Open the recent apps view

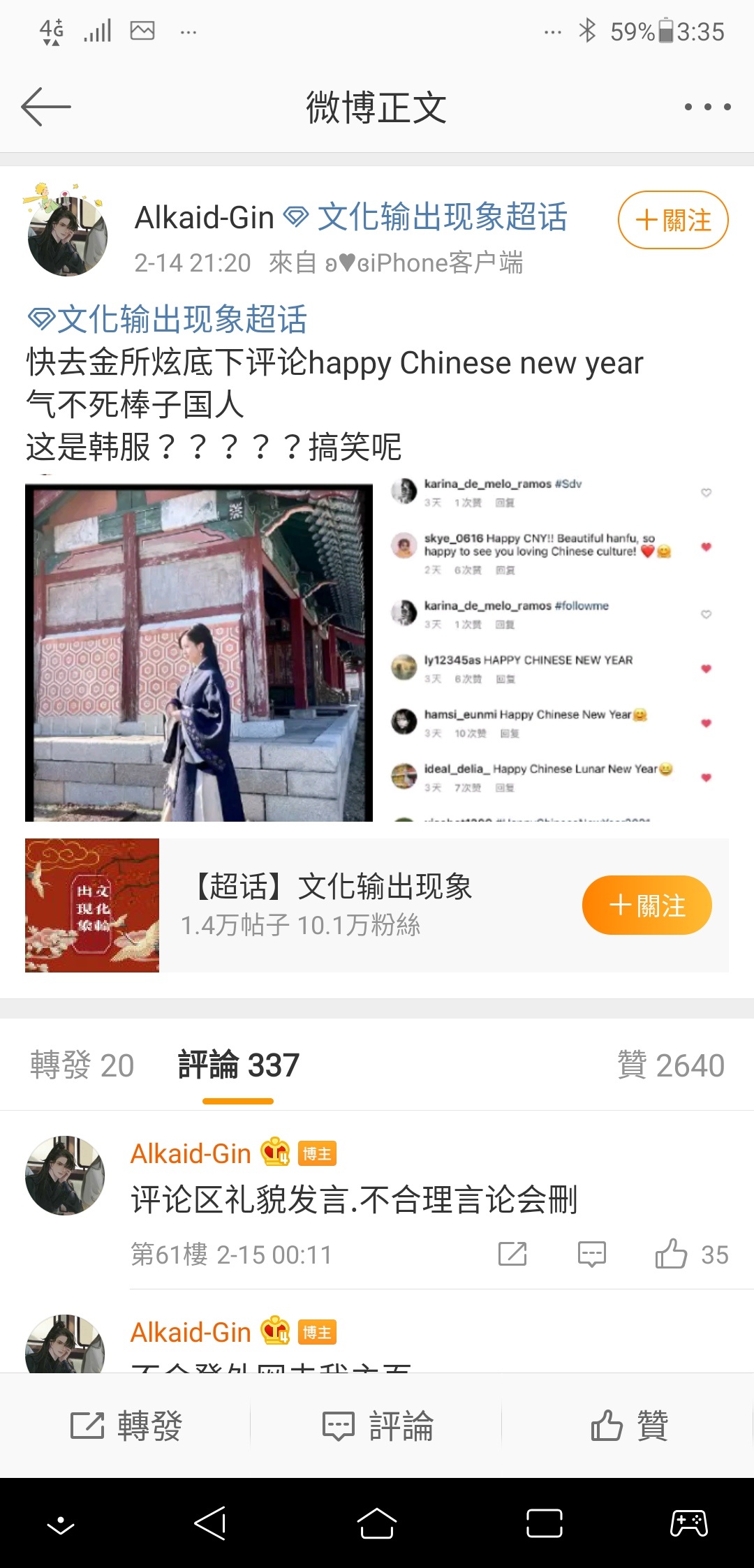pos(545,1523)
